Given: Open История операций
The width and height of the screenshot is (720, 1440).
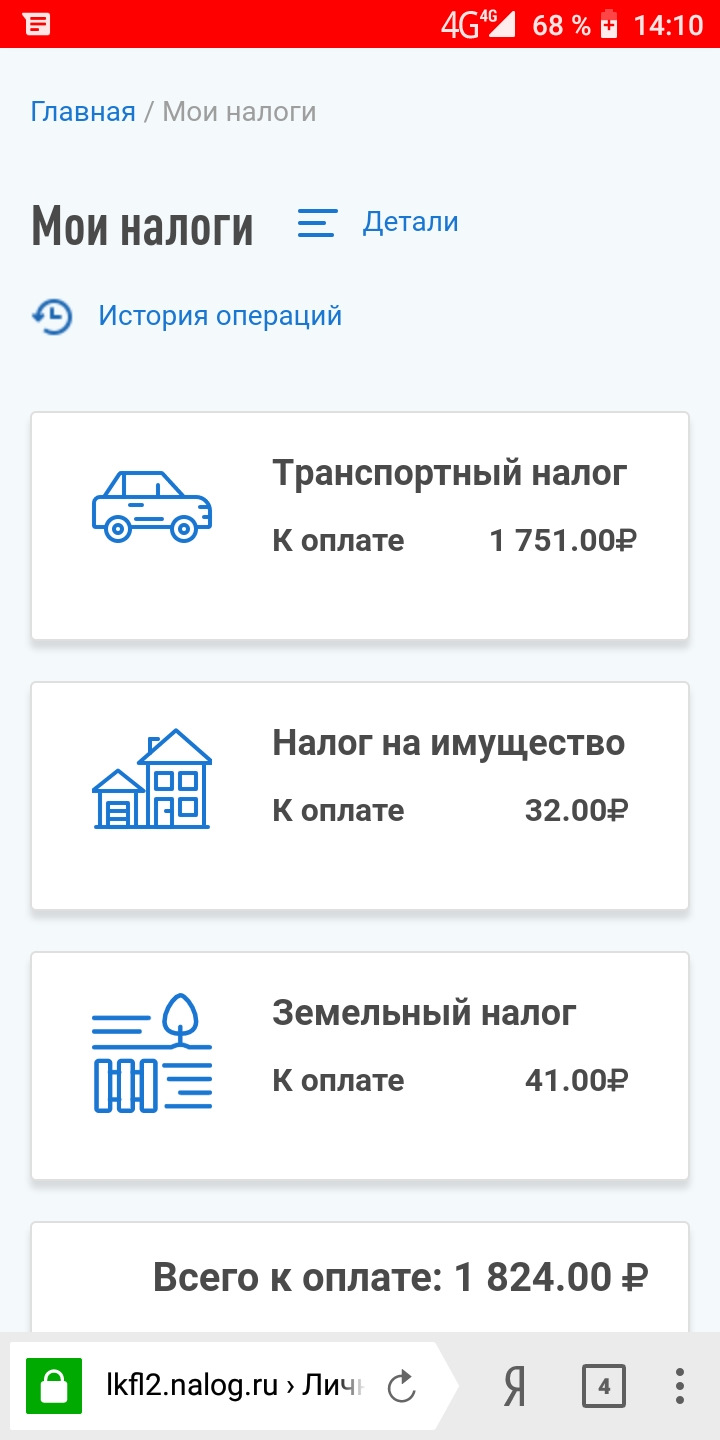Looking at the screenshot, I should click(x=219, y=316).
